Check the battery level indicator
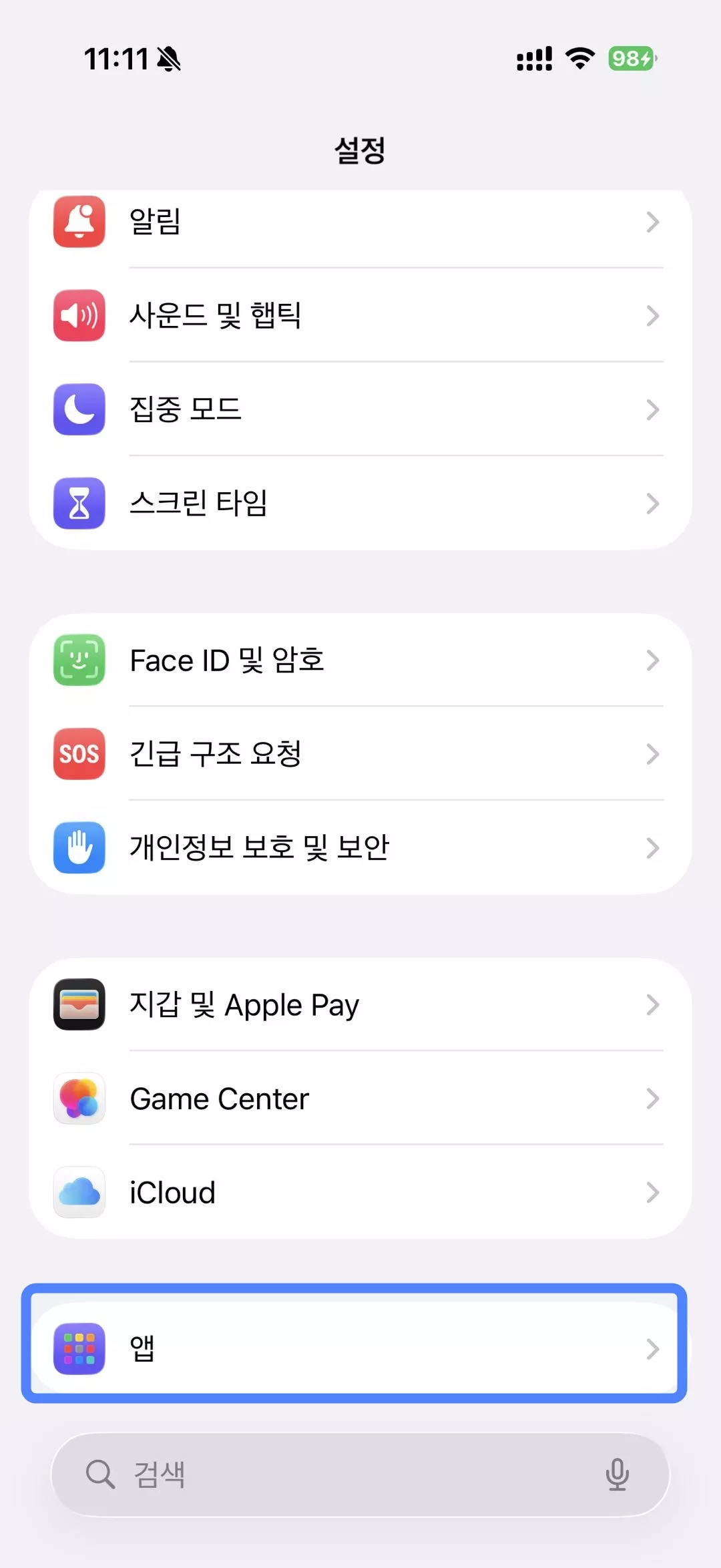 coord(630,59)
